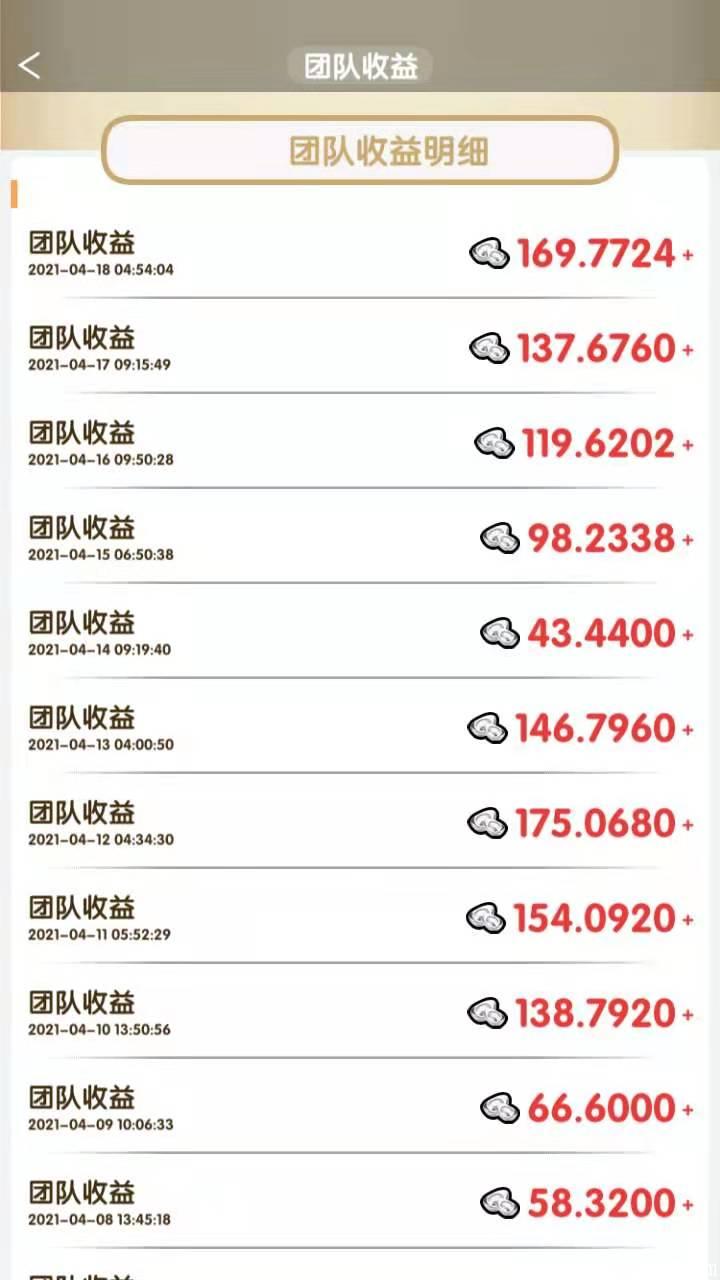This screenshot has width=720, height=1280.
Task: Click the coin icon beside 137.6760
Action: (x=489, y=348)
